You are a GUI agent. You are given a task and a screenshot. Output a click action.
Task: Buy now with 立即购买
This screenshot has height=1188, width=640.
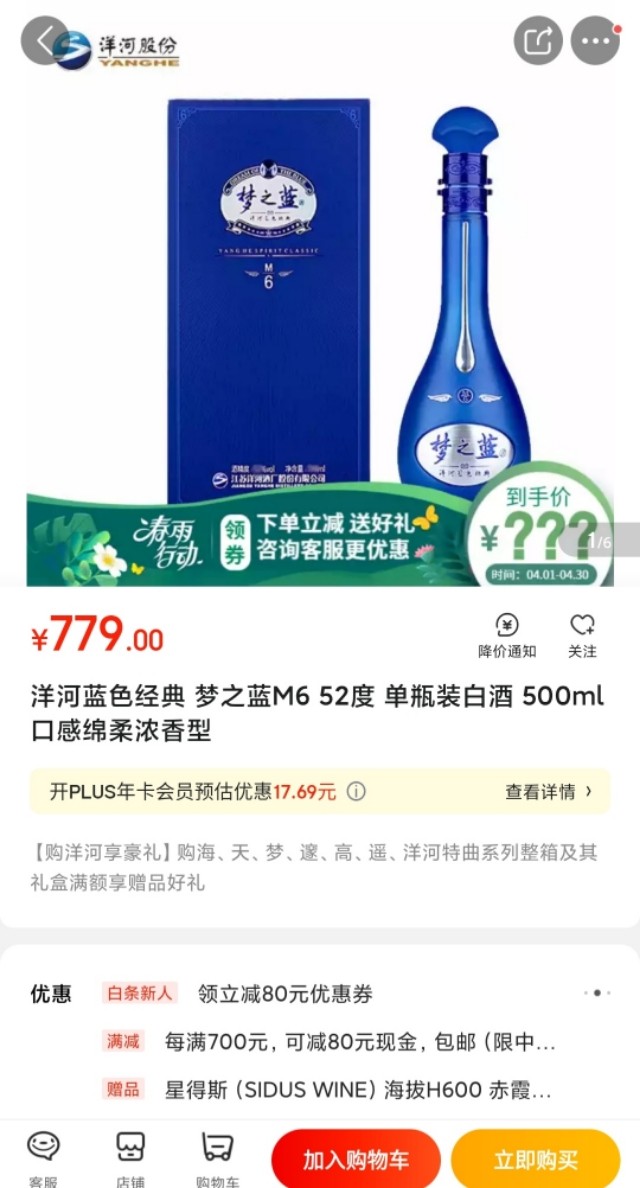tap(536, 1160)
